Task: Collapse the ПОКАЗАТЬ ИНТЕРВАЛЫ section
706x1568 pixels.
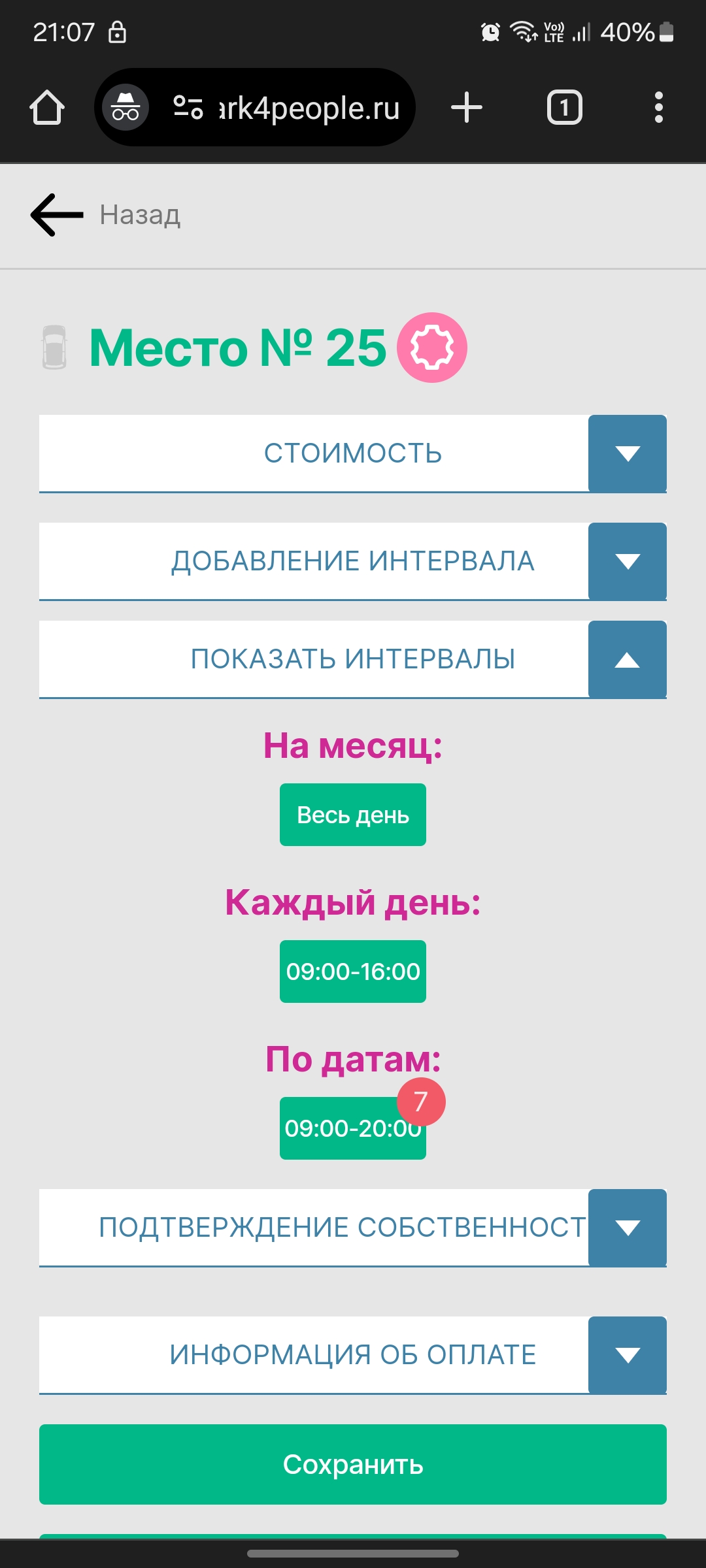Action: pos(627,659)
